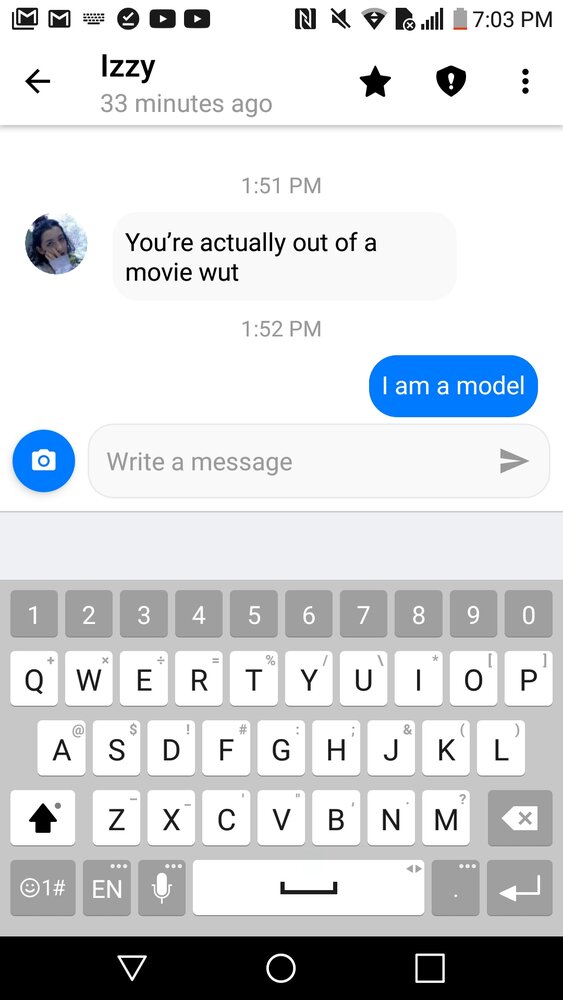563x1000 pixels.
Task: Open the emoji and symbols keyboard key
Action: pyautogui.click(x=43, y=888)
